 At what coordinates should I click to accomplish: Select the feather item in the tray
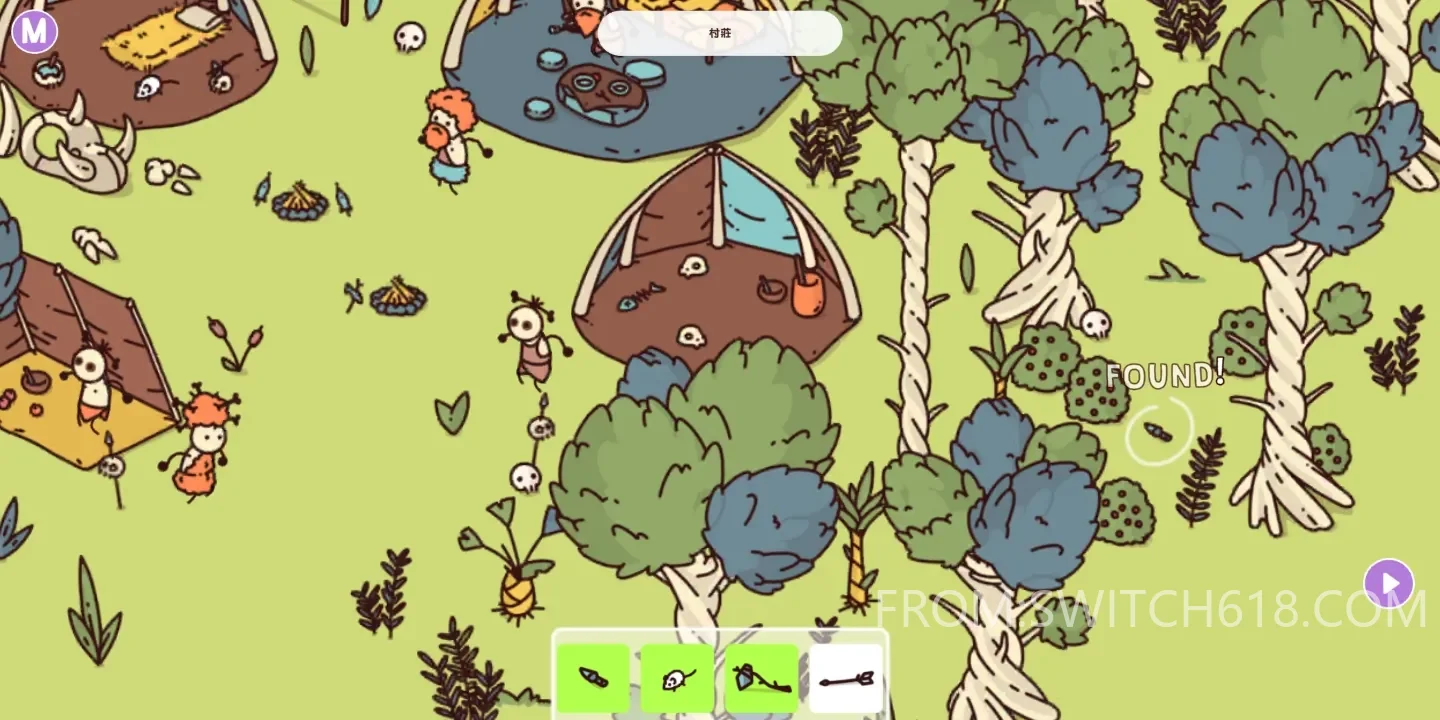[x=594, y=679]
